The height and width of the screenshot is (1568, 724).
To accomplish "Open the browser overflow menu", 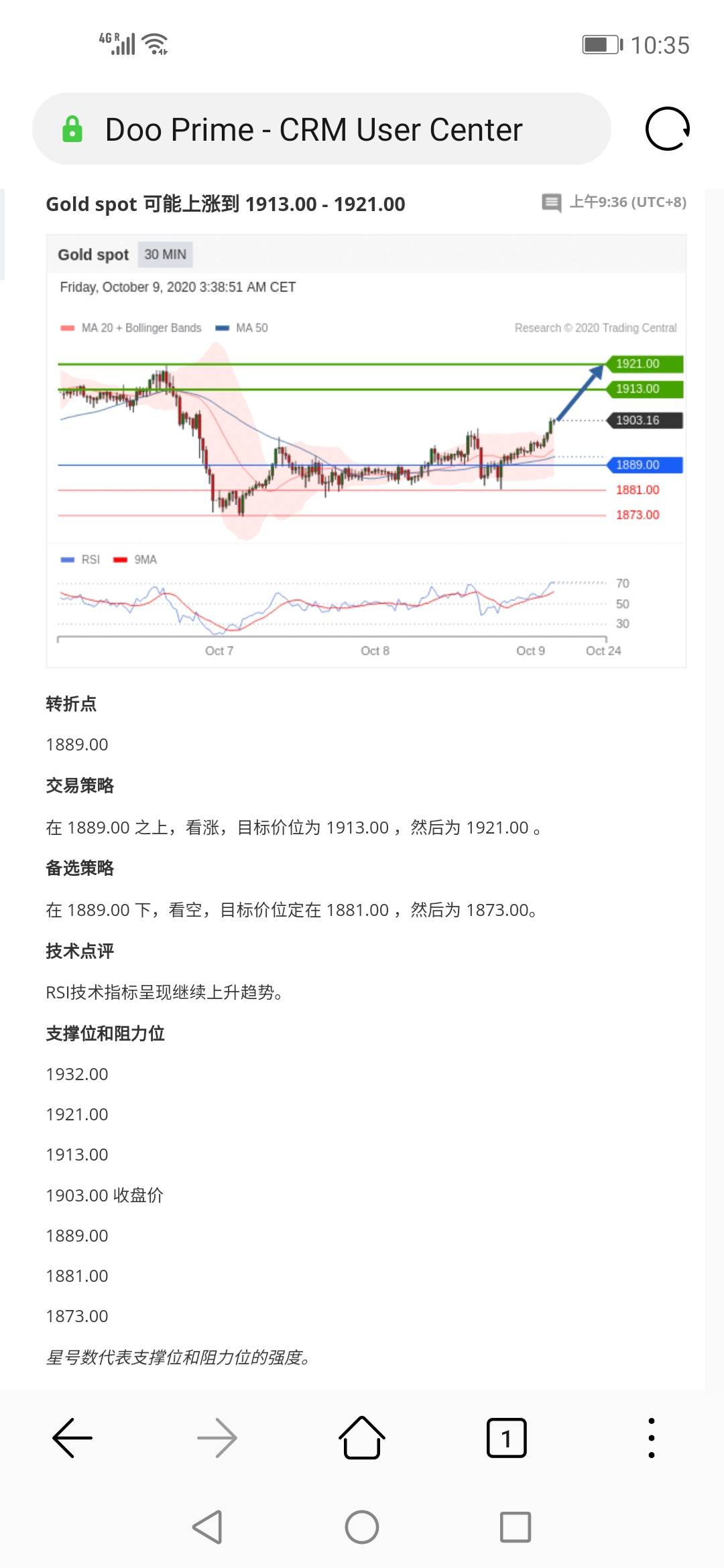I will 652,1438.
